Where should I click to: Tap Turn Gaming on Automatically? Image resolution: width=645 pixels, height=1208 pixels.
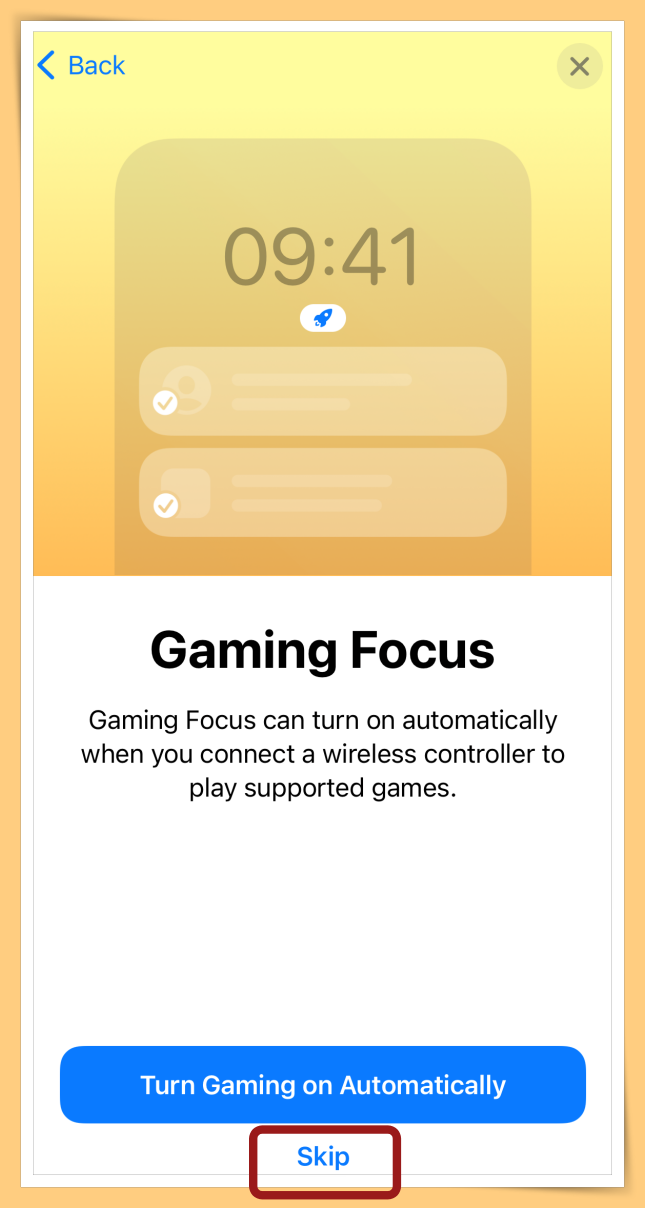pyautogui.click(x=322, y=1085)
